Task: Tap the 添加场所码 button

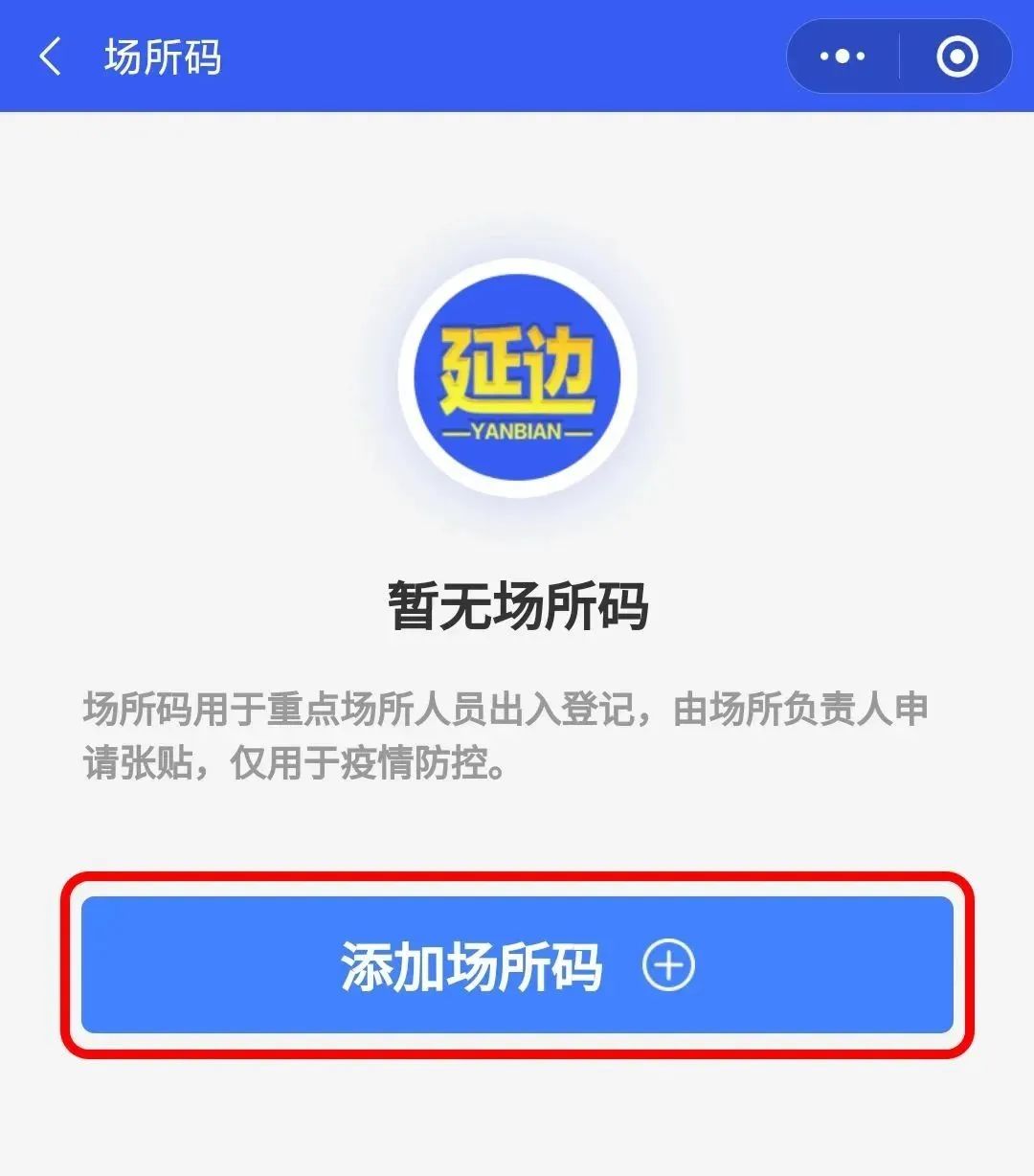Action: coord(517,964)
